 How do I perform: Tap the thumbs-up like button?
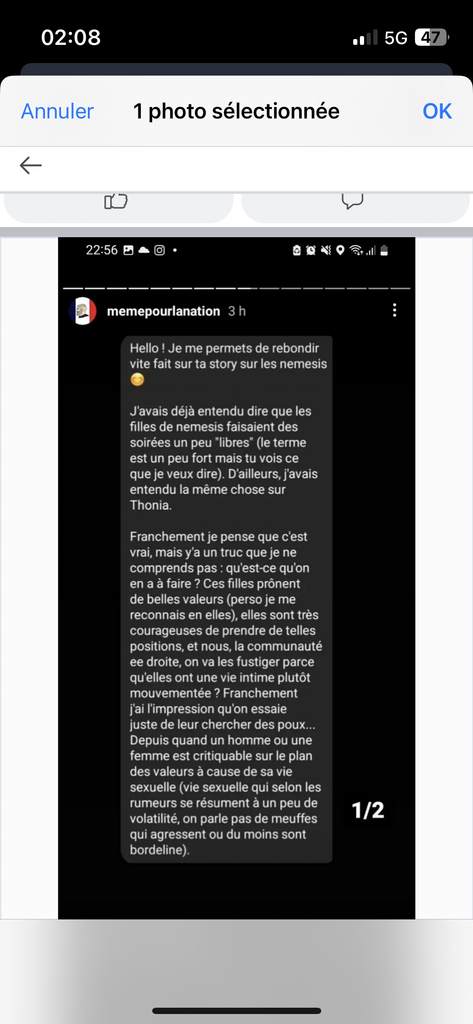point(118,204)
